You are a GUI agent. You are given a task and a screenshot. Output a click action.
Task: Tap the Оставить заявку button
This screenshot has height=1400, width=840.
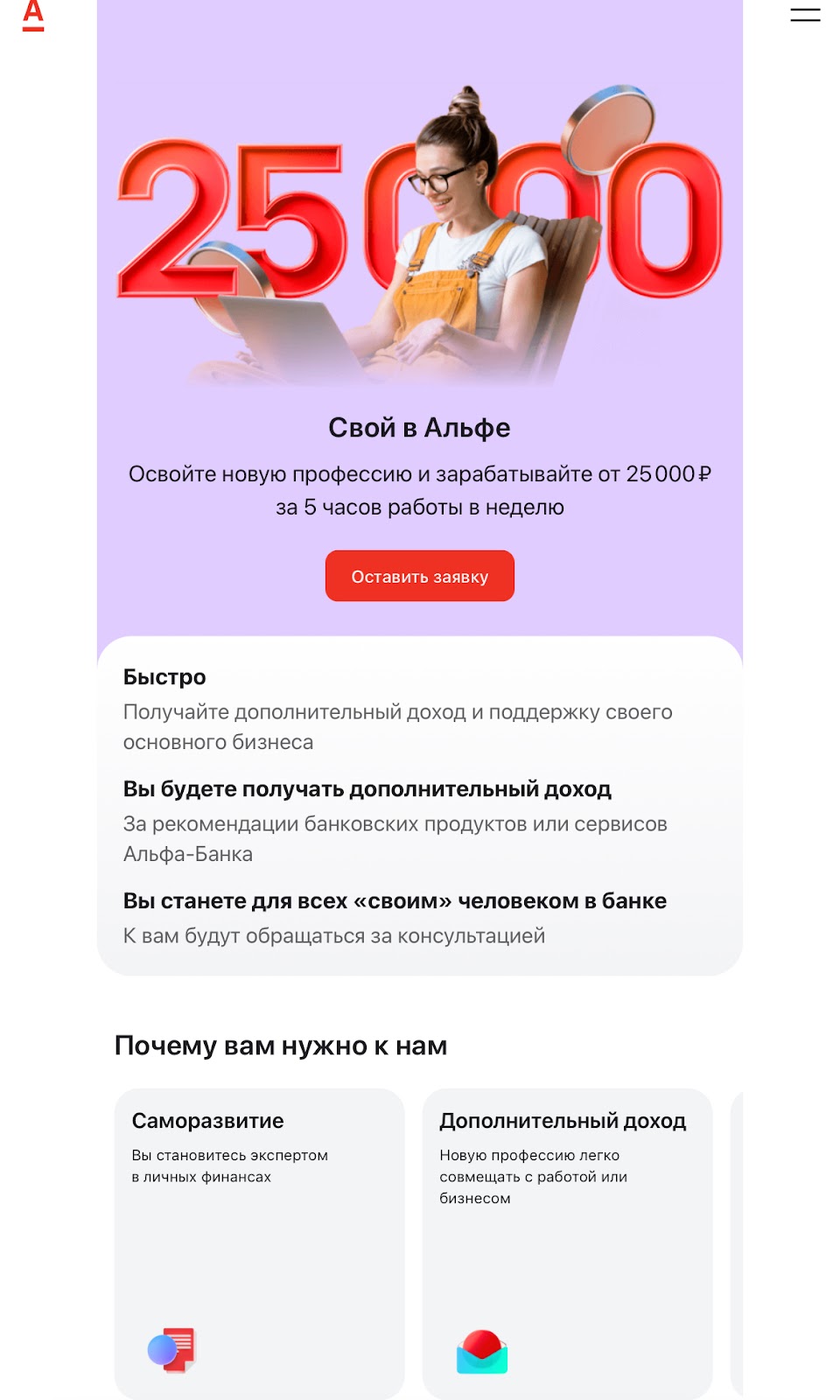tap(420, 576)
